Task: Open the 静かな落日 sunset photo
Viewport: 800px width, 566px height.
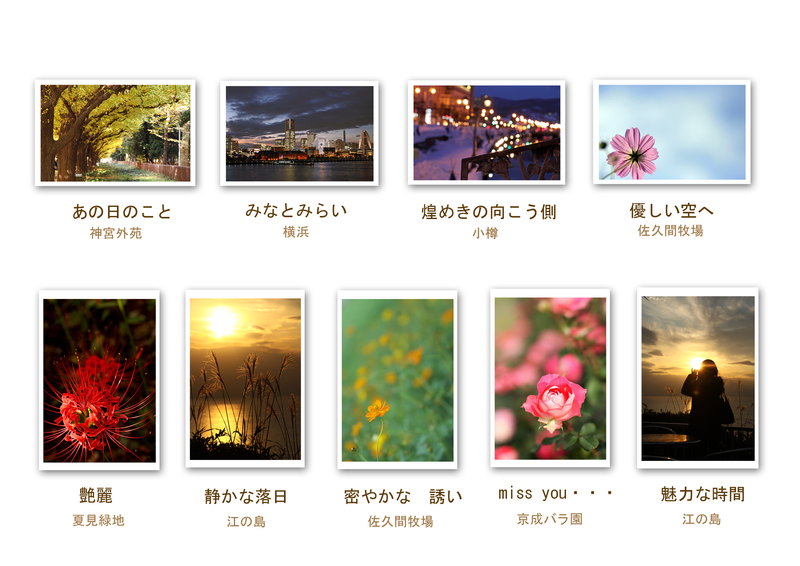Action: 245,379
